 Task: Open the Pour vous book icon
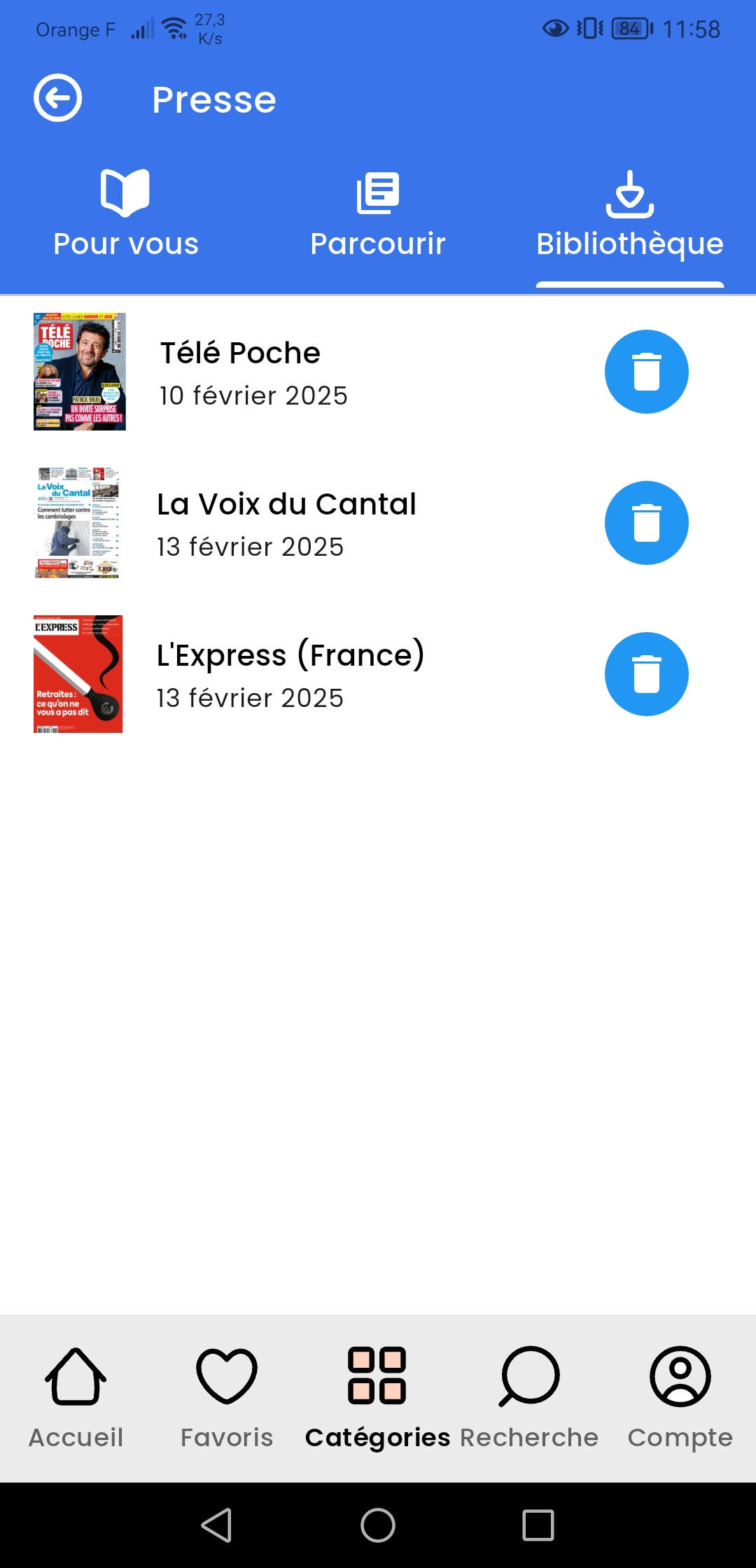(x=126, y=194)
